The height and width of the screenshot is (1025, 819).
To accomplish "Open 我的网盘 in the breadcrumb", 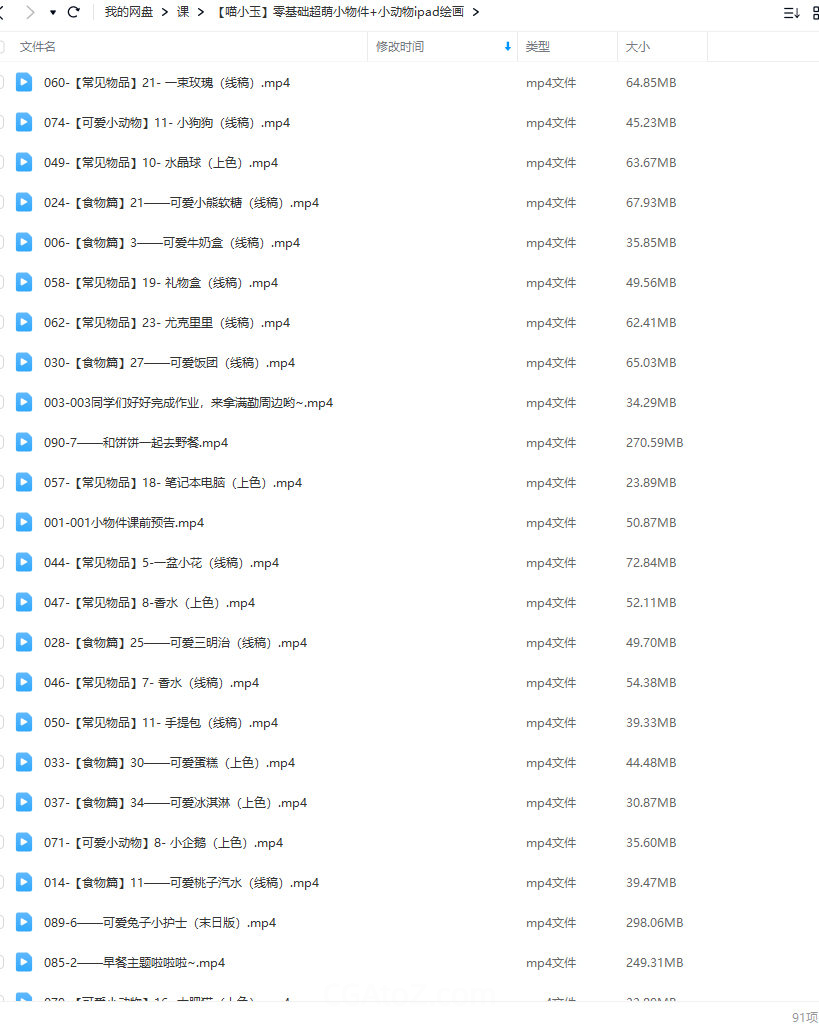I will coord(128,12).
